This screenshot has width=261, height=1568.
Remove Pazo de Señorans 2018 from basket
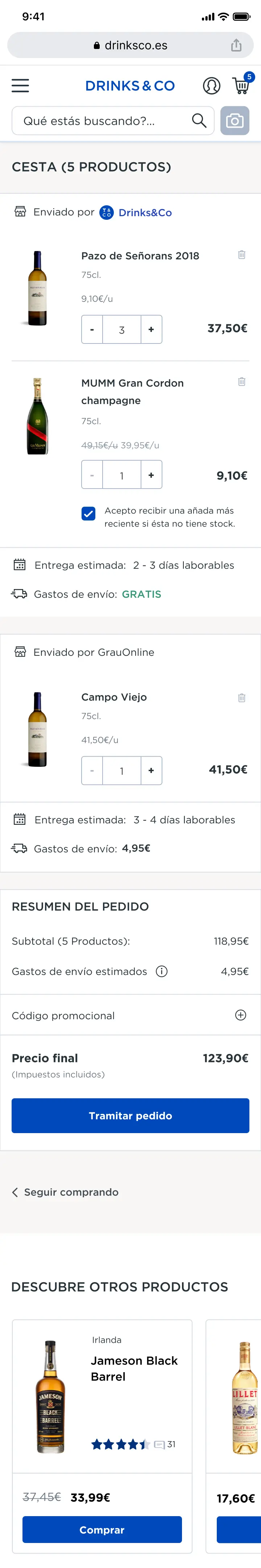point(241,254)
